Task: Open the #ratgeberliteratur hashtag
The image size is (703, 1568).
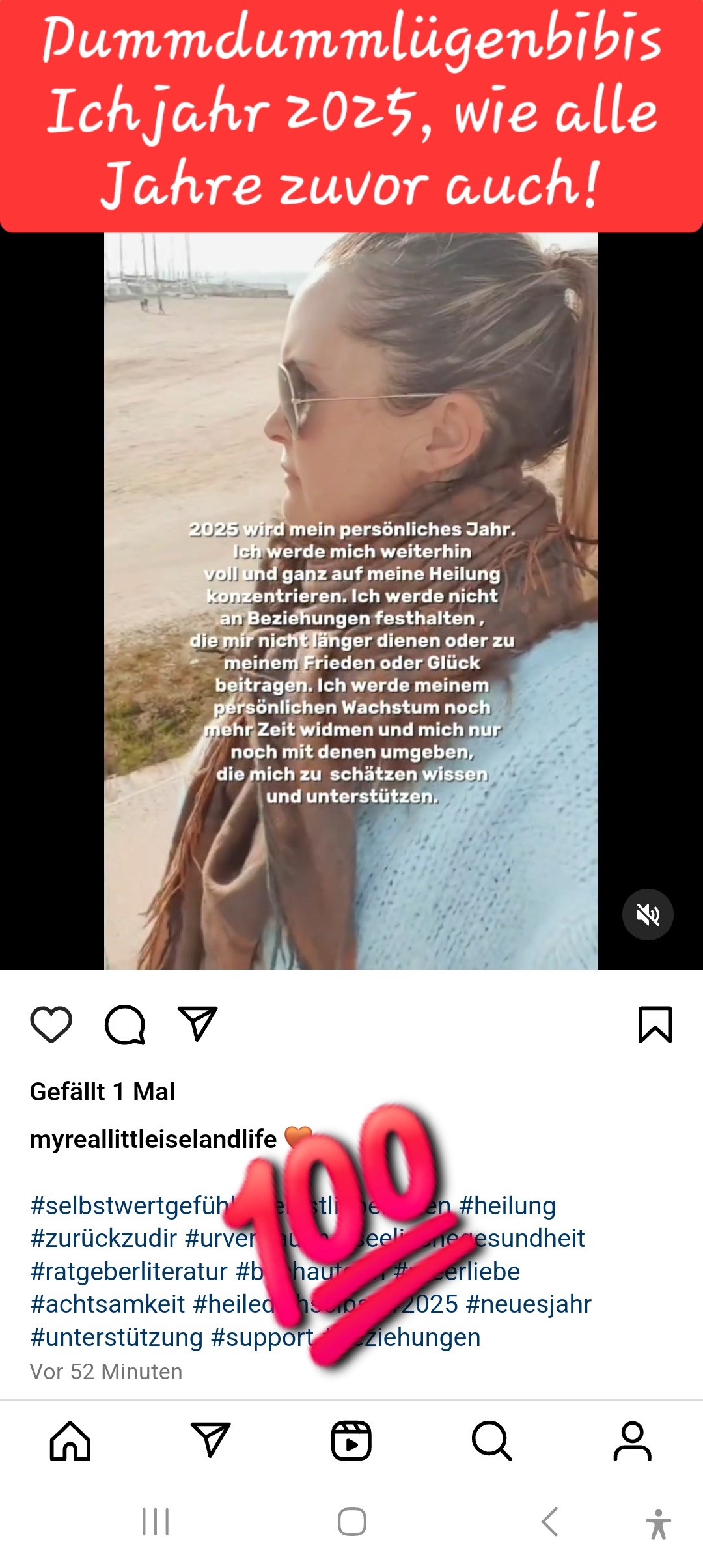Action: (x=128, y=1271)
